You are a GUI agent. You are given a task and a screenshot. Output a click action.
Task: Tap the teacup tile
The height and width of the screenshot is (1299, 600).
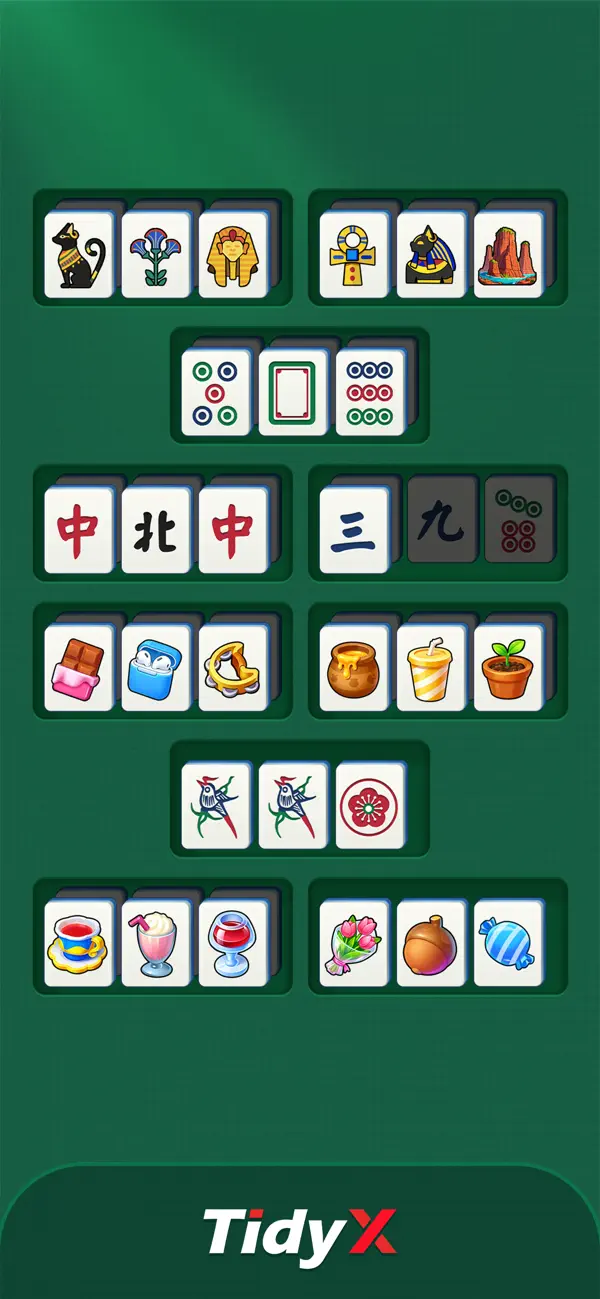click(x=79, y=943)
